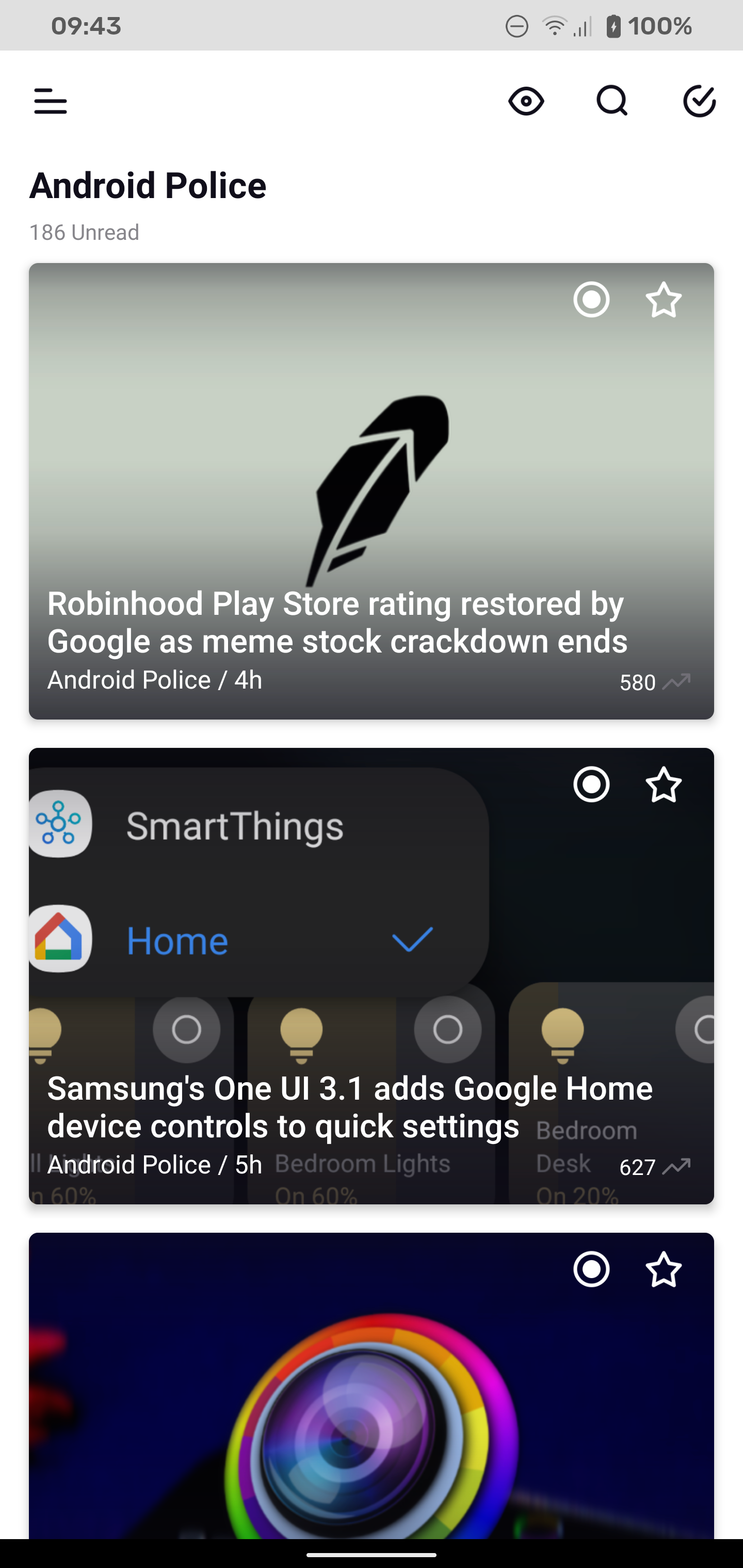Screen dimensions: 743x1568
Task: Toggle read status on the Robinhood article
Action: tap(591, 300)
